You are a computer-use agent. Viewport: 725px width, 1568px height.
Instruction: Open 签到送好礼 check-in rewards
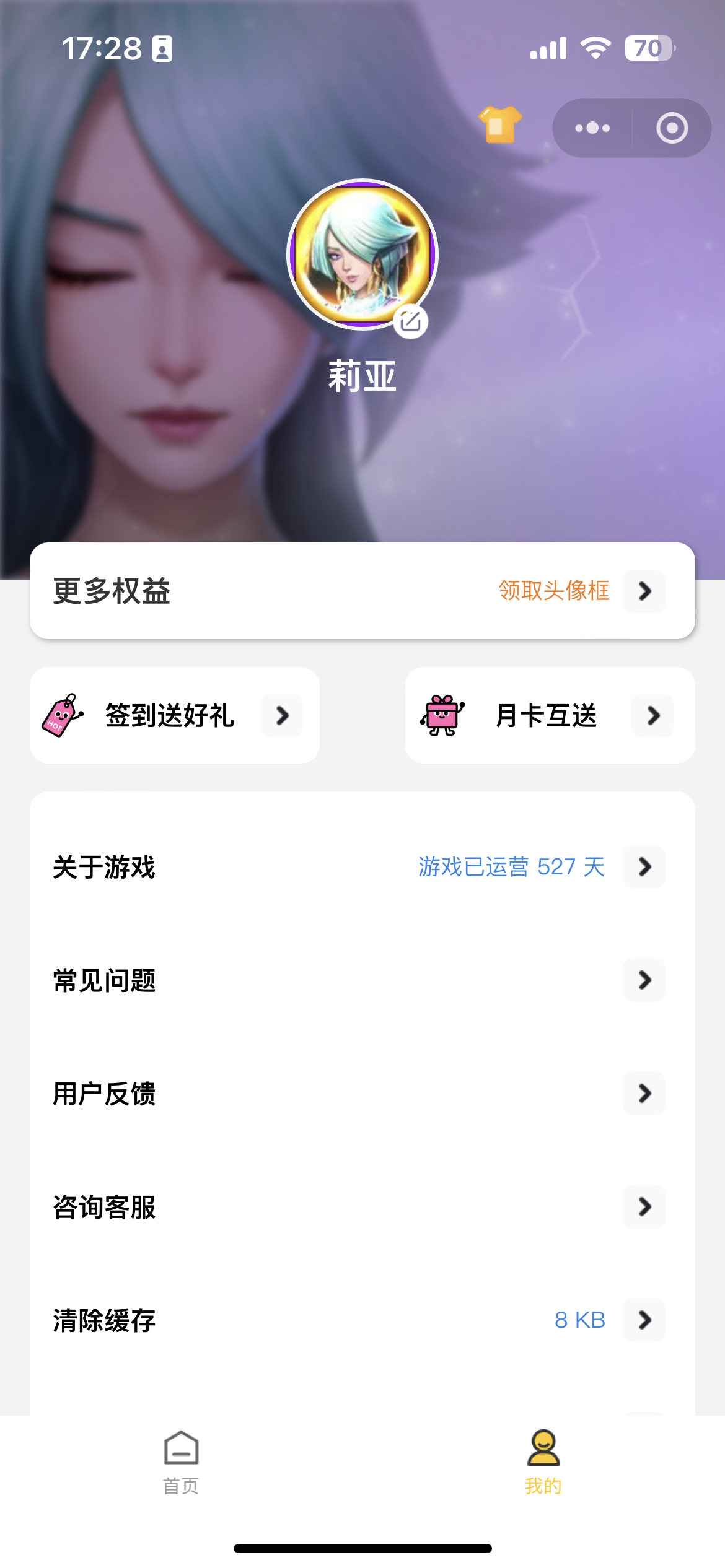(x=175, y=715)
